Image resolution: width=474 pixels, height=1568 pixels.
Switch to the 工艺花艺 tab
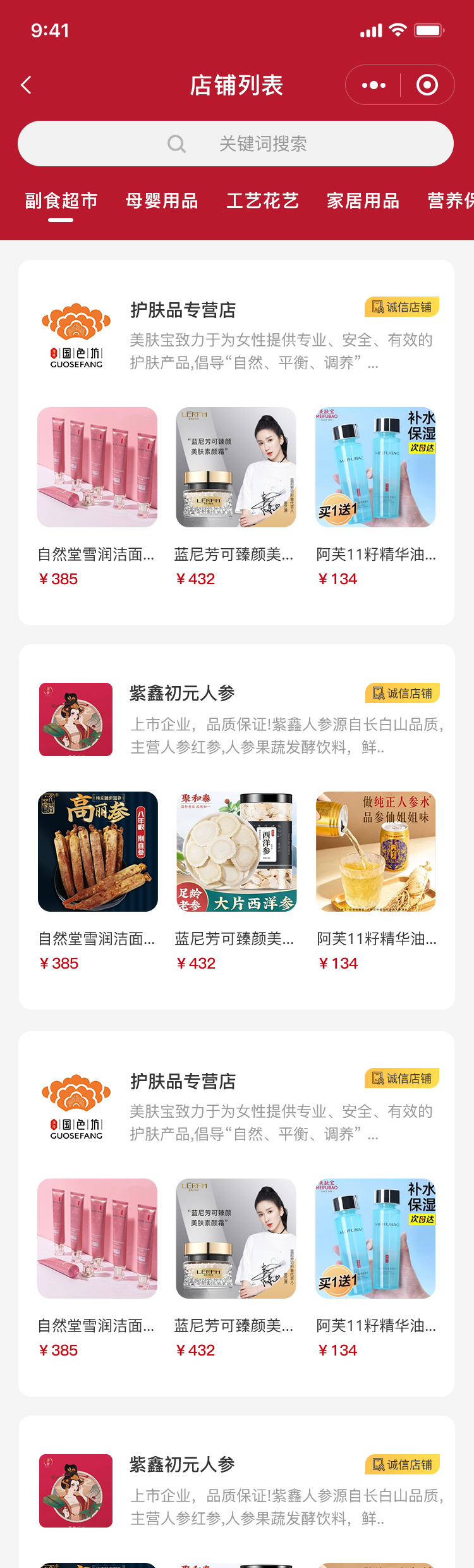point(262,201)
